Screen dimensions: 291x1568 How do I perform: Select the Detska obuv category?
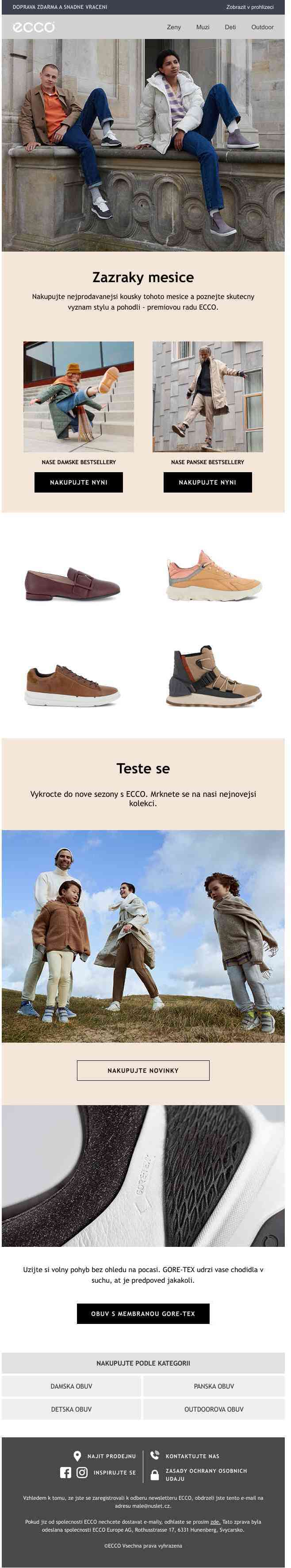[x=71, y=1409]
